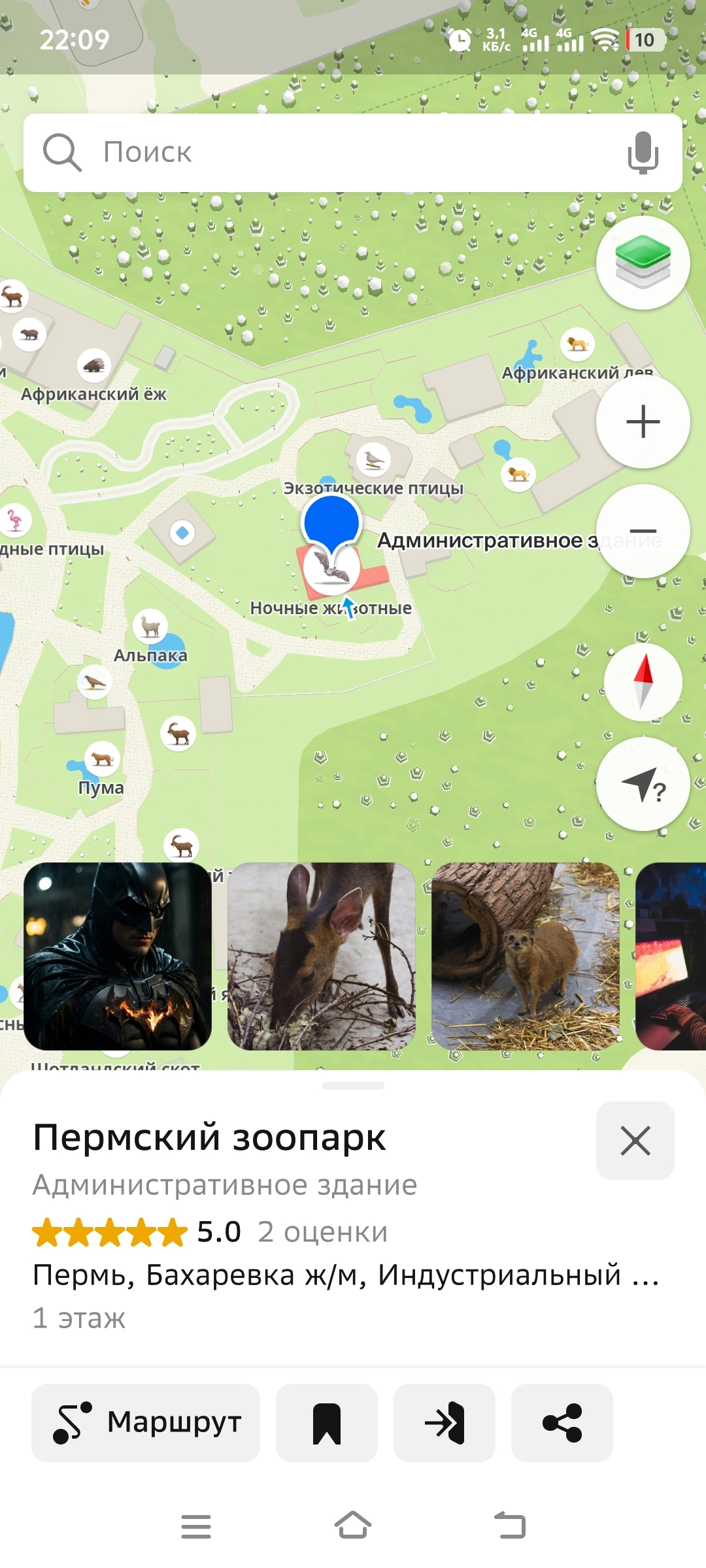The image size is (706, 1568).
Task: Locate my position on the map
Action: click(643, 784)
